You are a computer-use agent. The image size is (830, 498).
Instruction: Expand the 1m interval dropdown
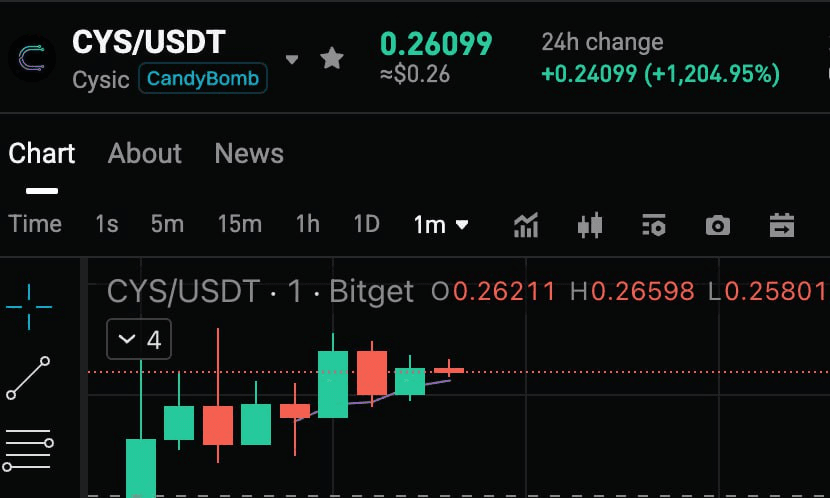pyautogui.click(x=441, y=225)
